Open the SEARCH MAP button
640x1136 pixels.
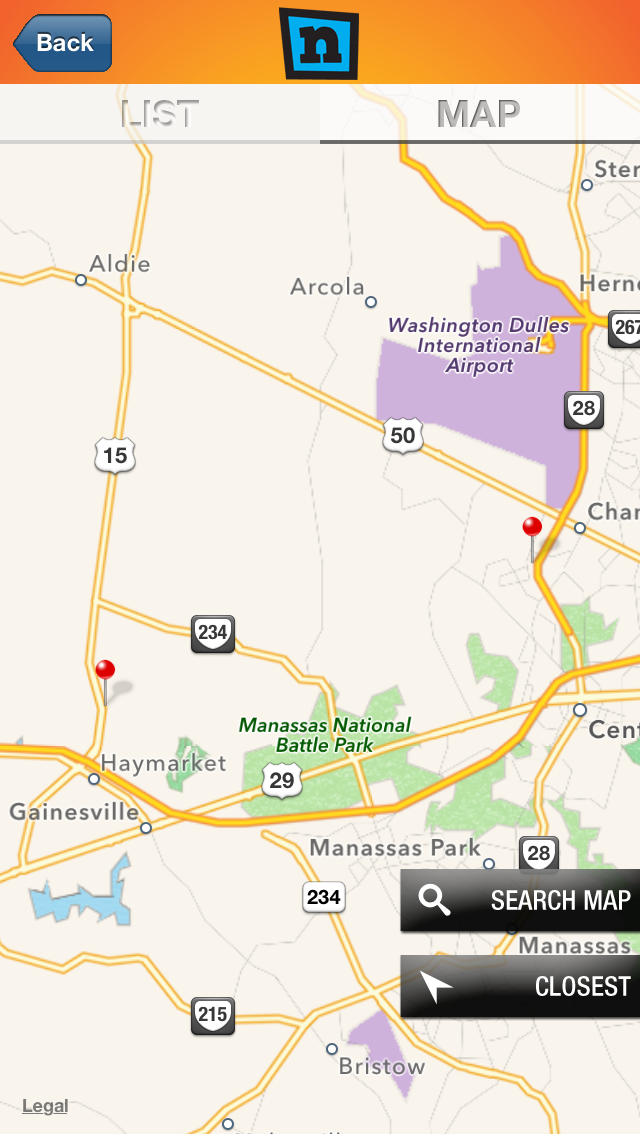pos(520,900)
